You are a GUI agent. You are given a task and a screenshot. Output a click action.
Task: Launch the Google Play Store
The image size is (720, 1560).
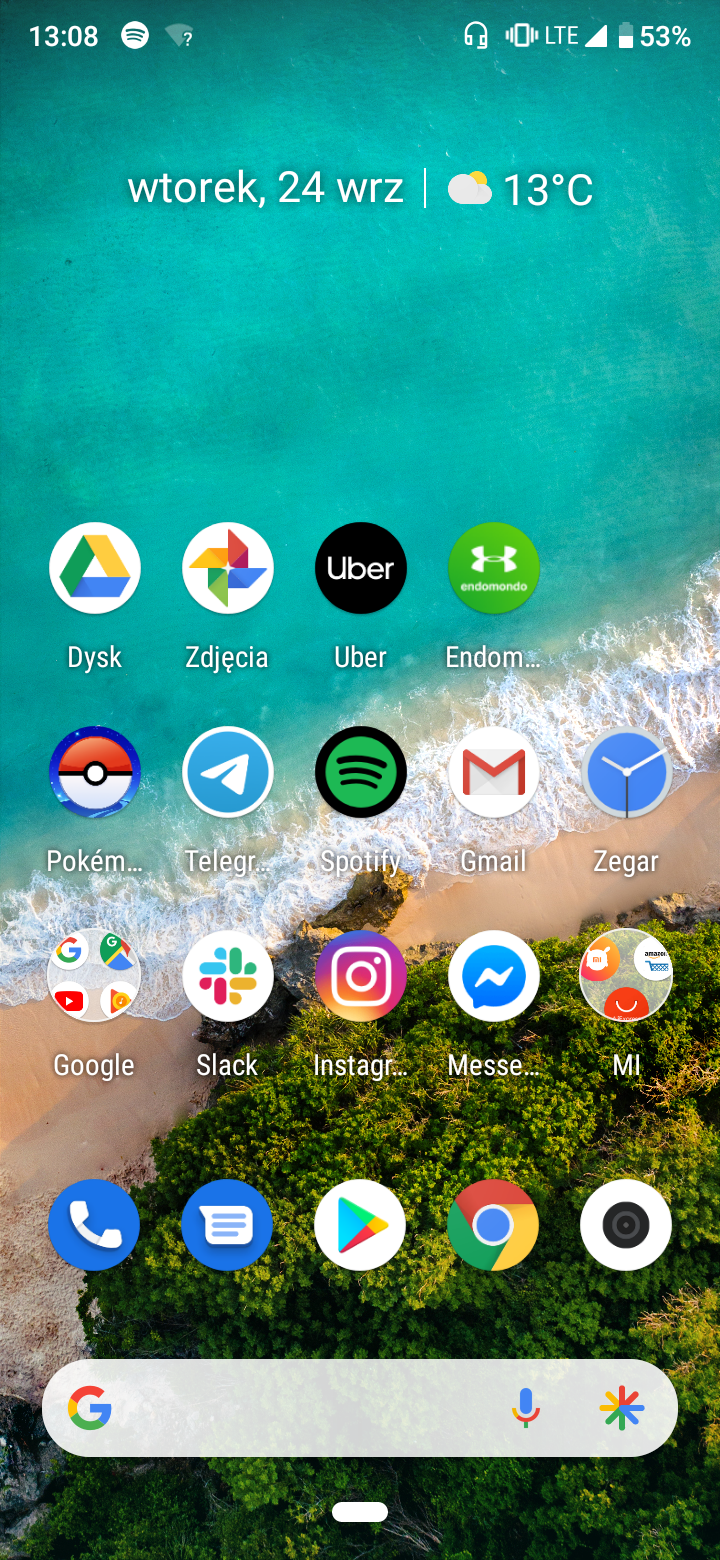coord(360,1225)
